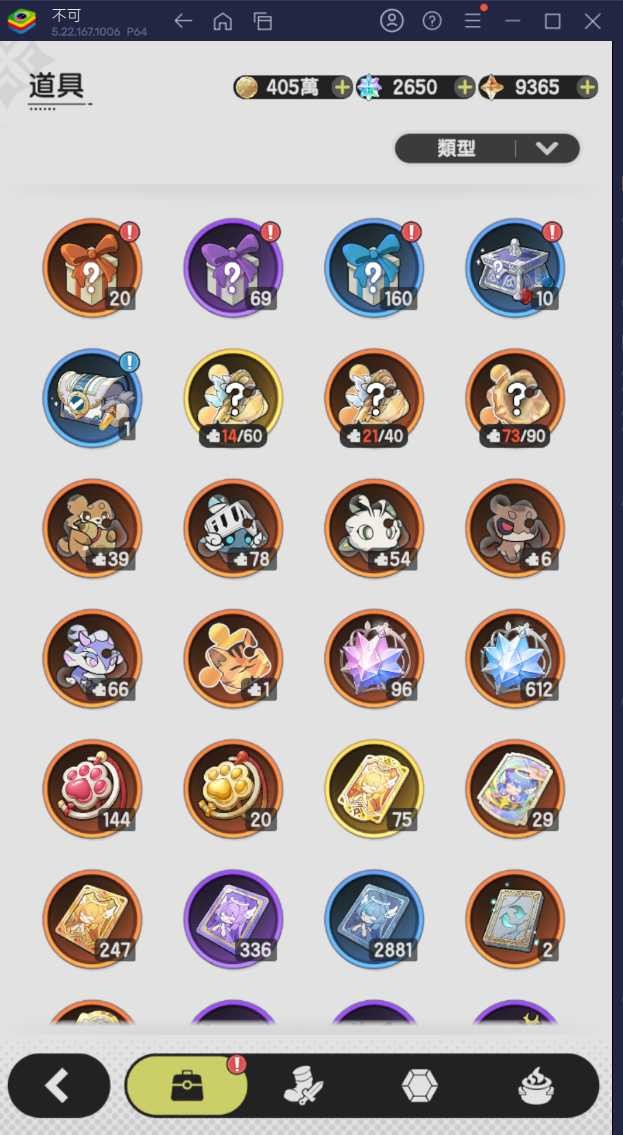Open the pink paw item with 144
This screenshot has width=623, height=1135.
92,788
